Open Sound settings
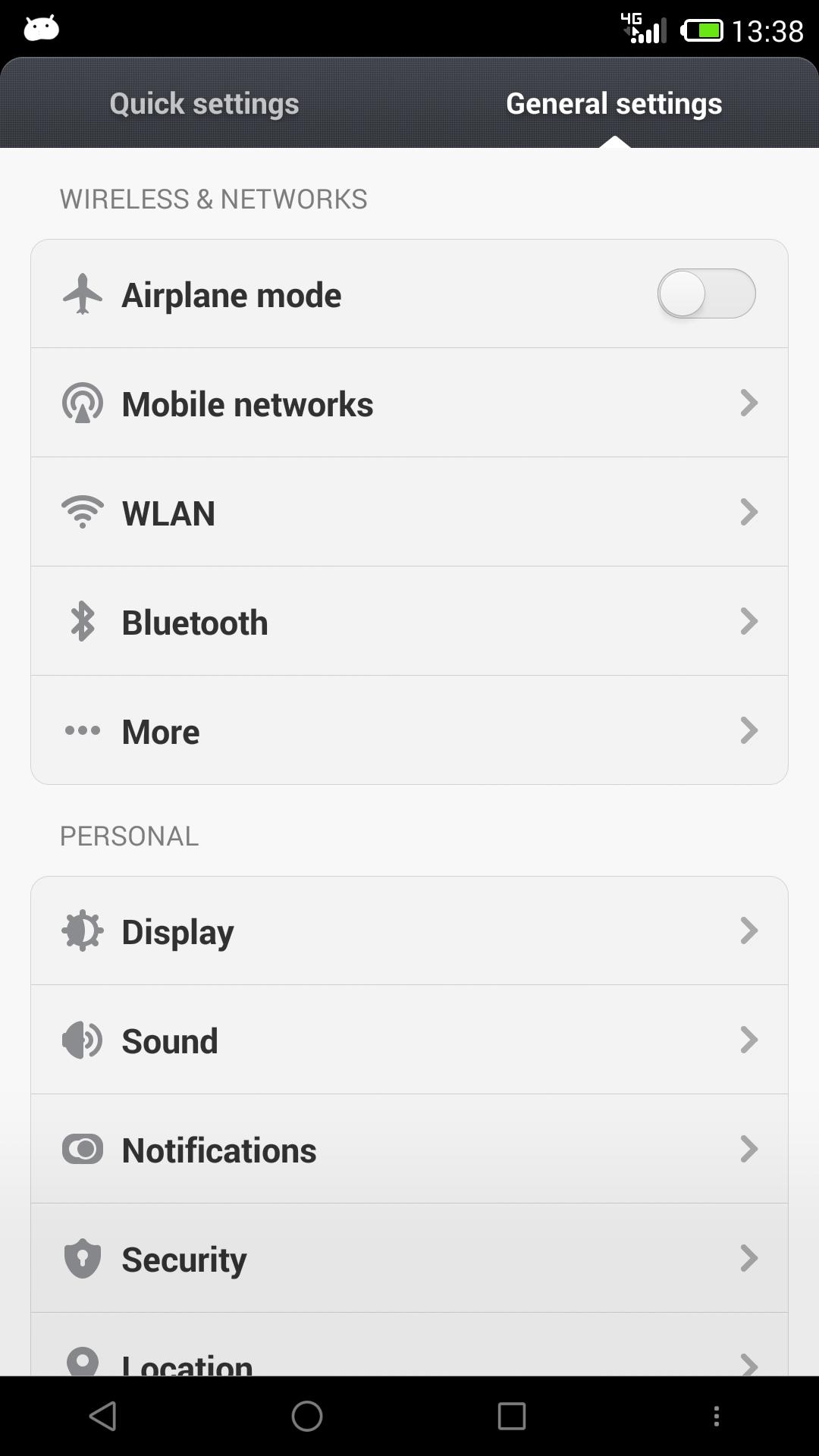Screen dimensions: 819x1456 [x=409, y=1040]
